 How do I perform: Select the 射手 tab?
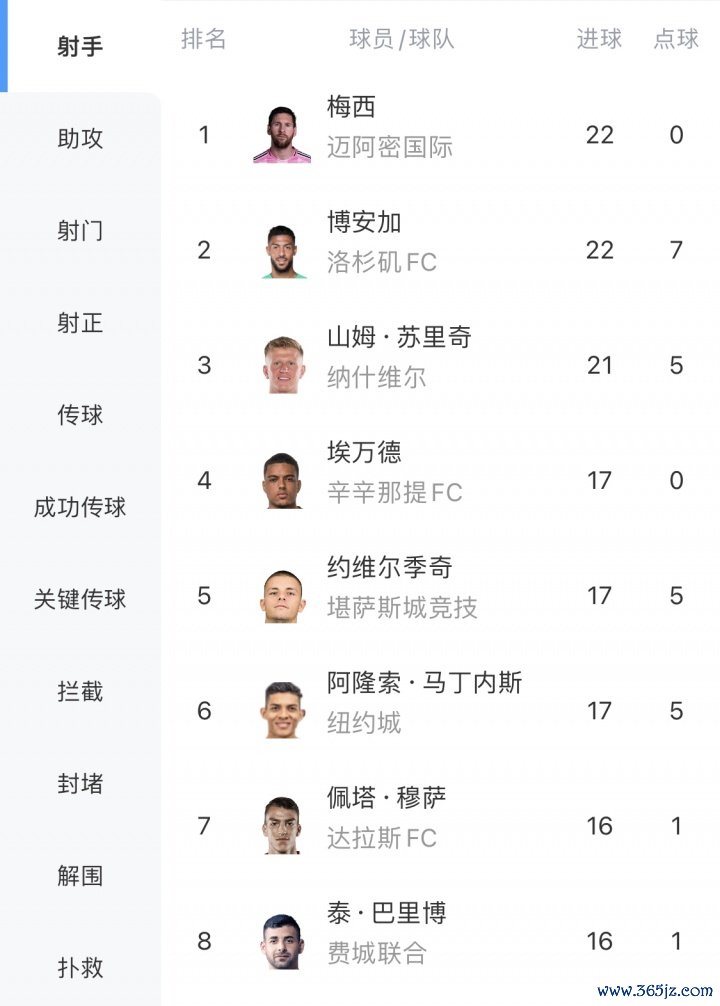pos(80,47)
